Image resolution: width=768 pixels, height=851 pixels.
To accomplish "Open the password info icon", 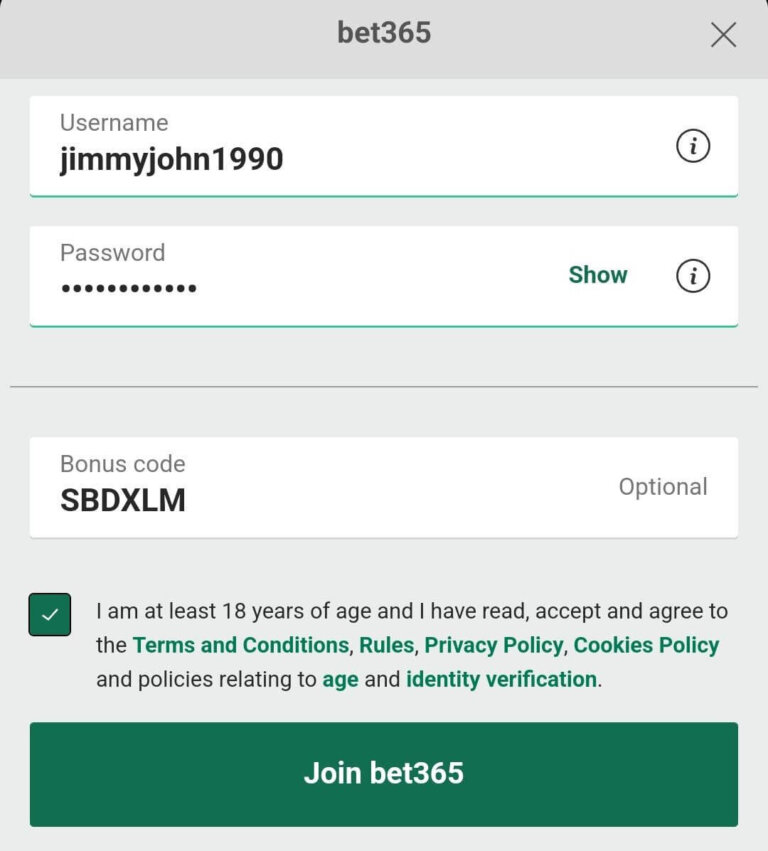I will pyautogui.click(x=693, y=275).
